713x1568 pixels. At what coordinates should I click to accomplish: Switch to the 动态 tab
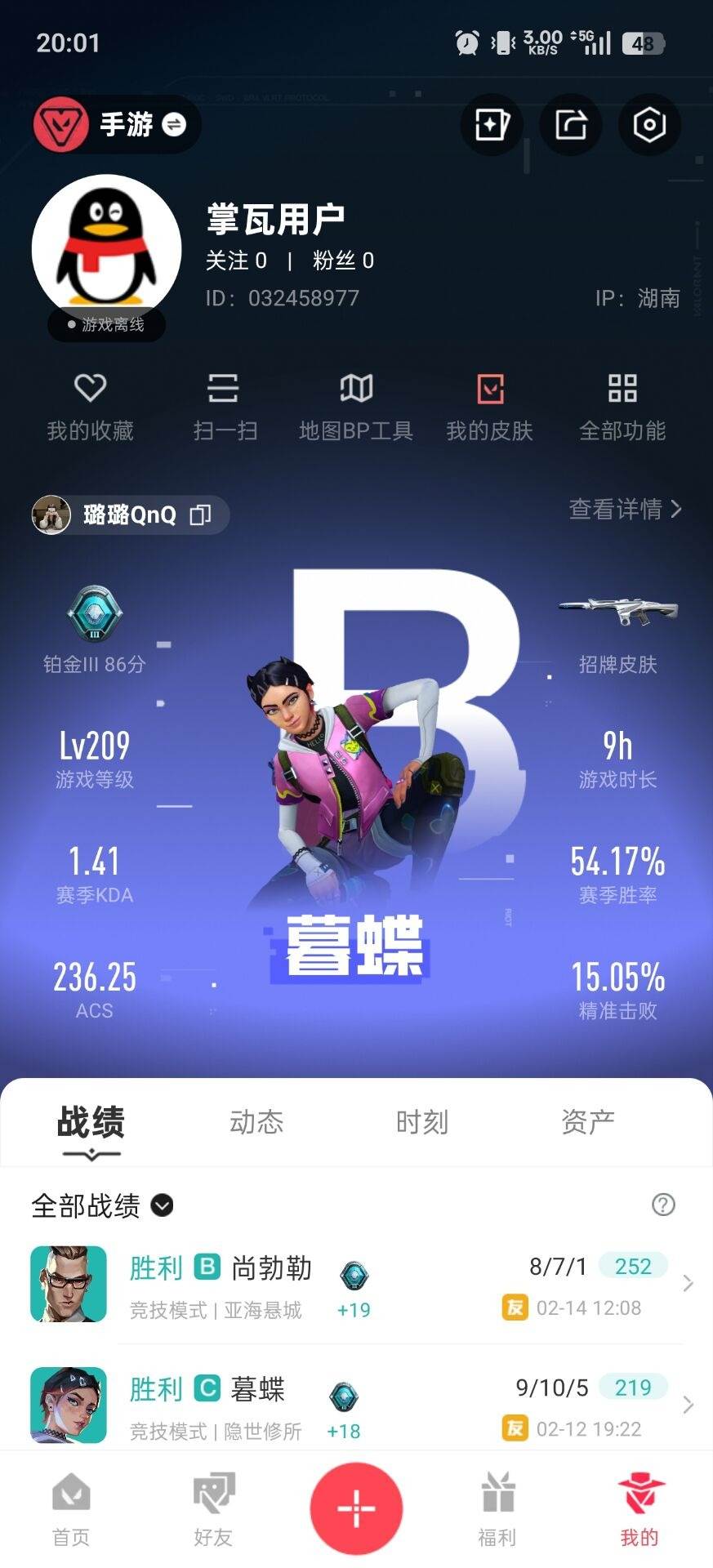pos(256,1122)
